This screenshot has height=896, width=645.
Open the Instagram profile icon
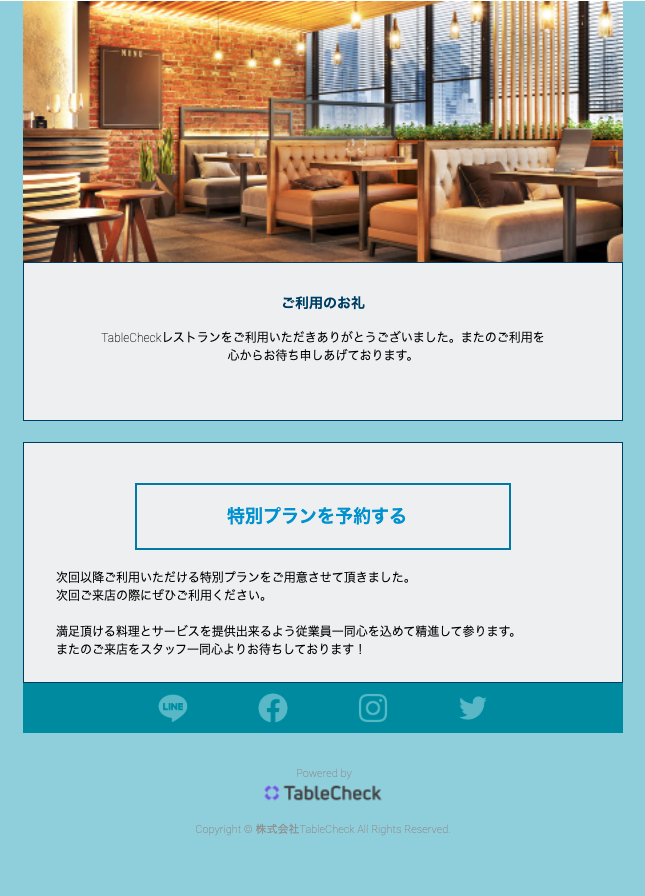coord(373,708)
